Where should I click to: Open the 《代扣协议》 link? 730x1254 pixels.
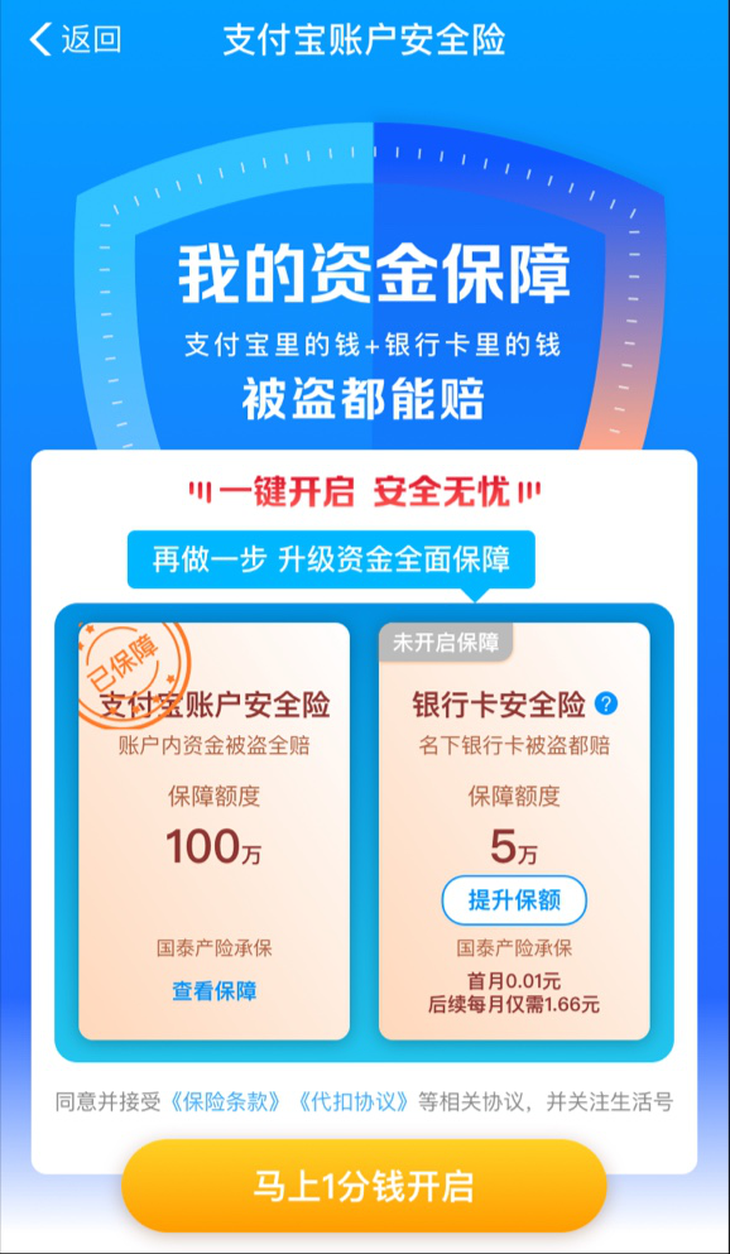tap(354, 1102)
